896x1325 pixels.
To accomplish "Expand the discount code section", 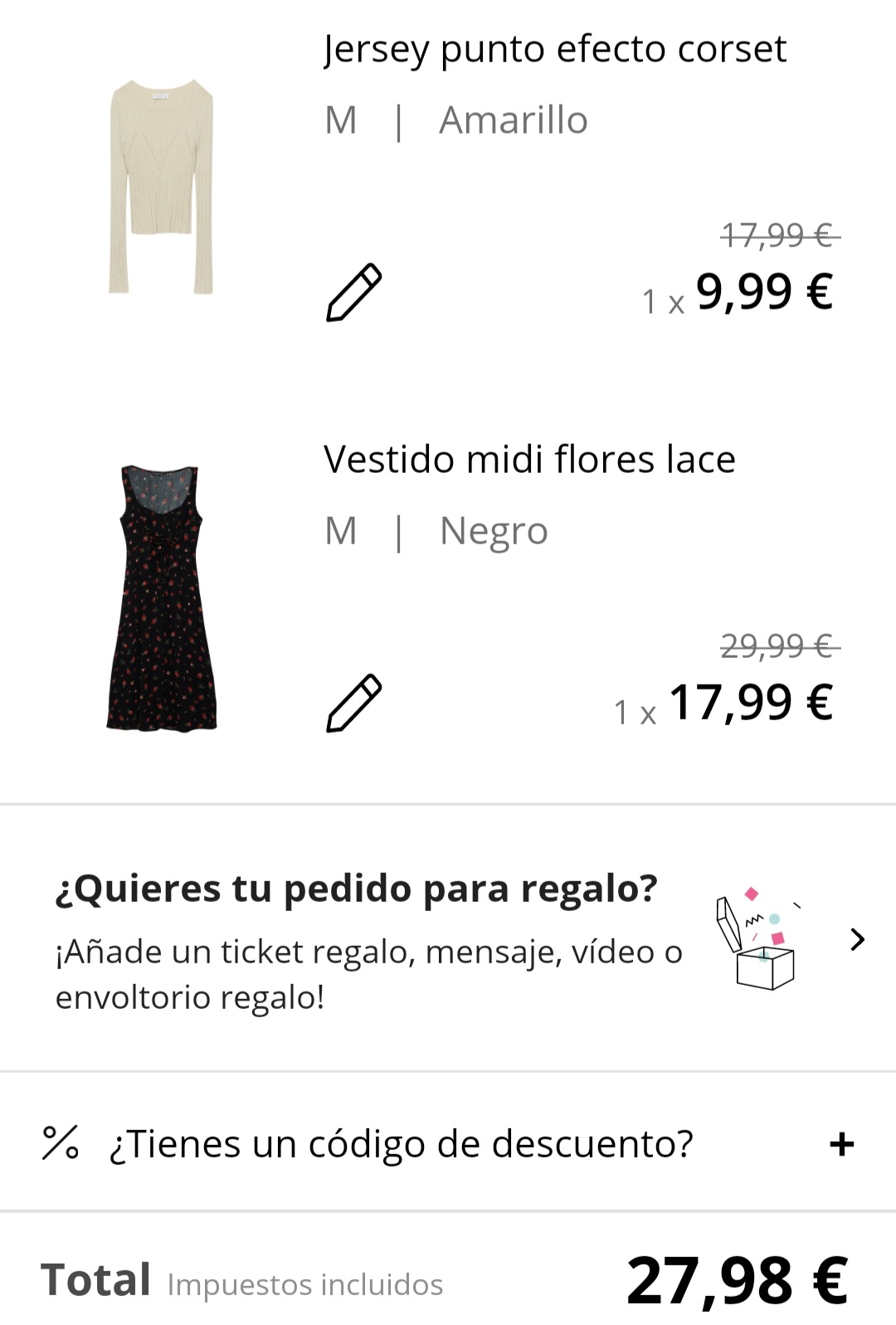I will coord(841,1144).
